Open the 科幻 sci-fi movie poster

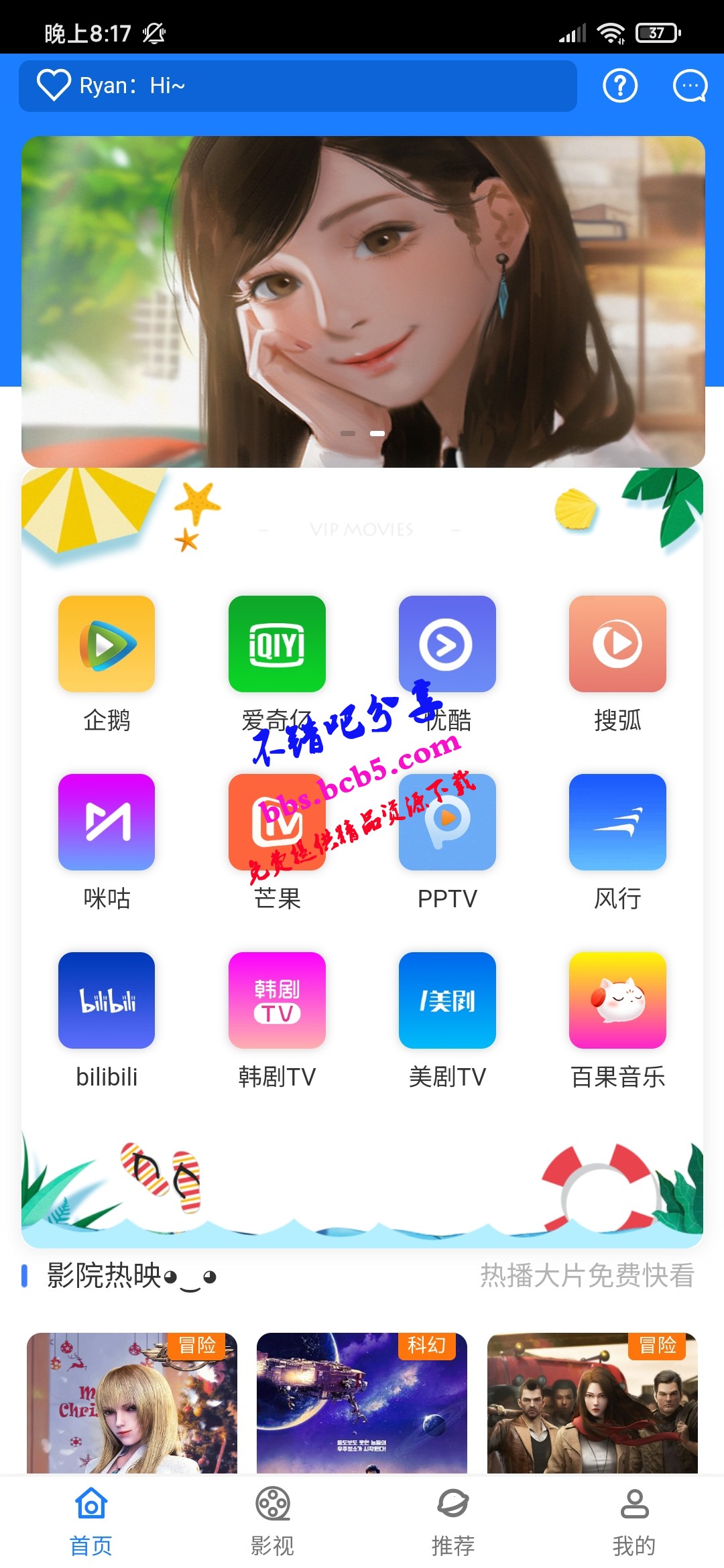[x=362, y=1404]
